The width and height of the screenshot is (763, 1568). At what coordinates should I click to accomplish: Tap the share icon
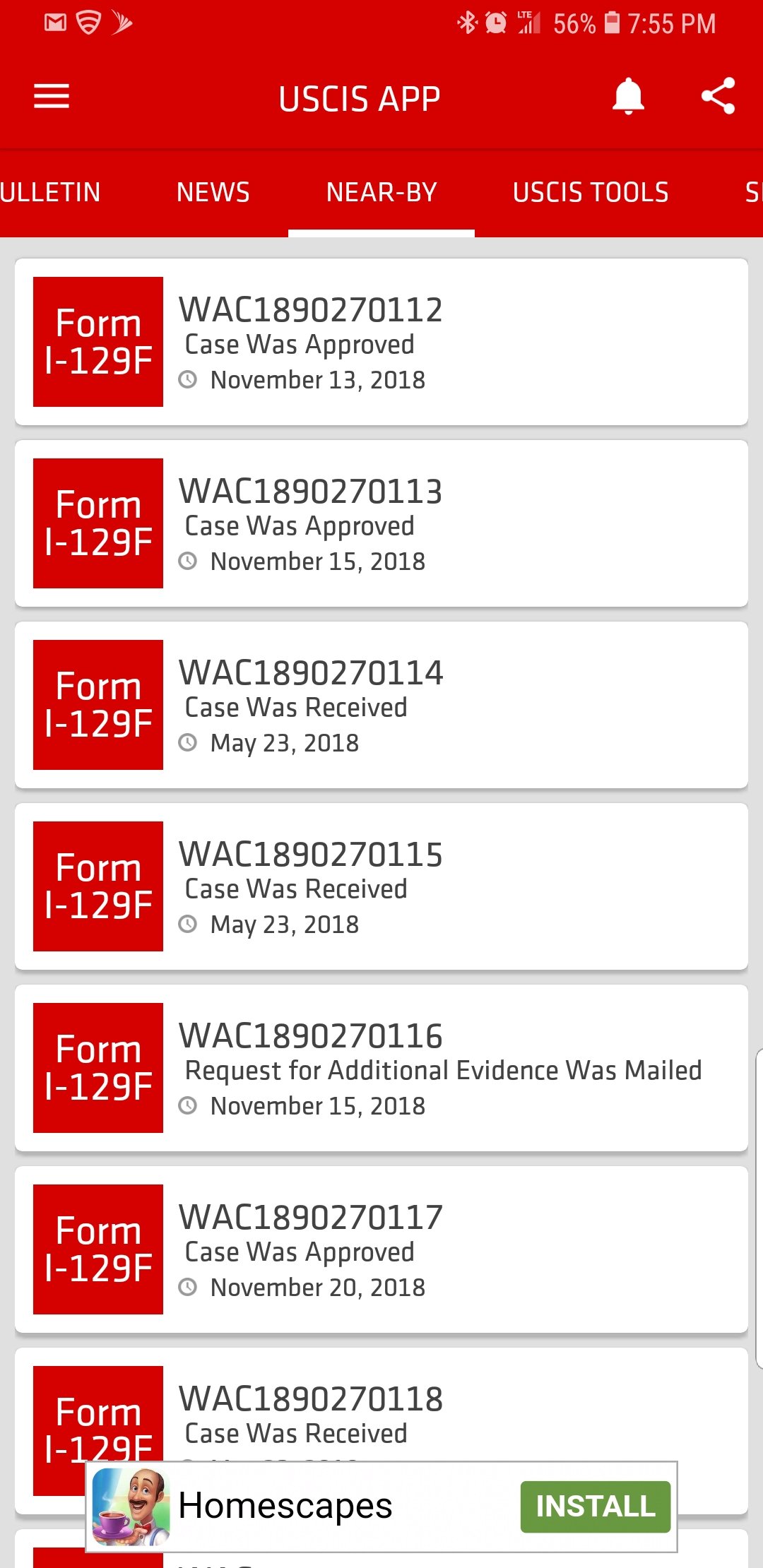(718, 97)
